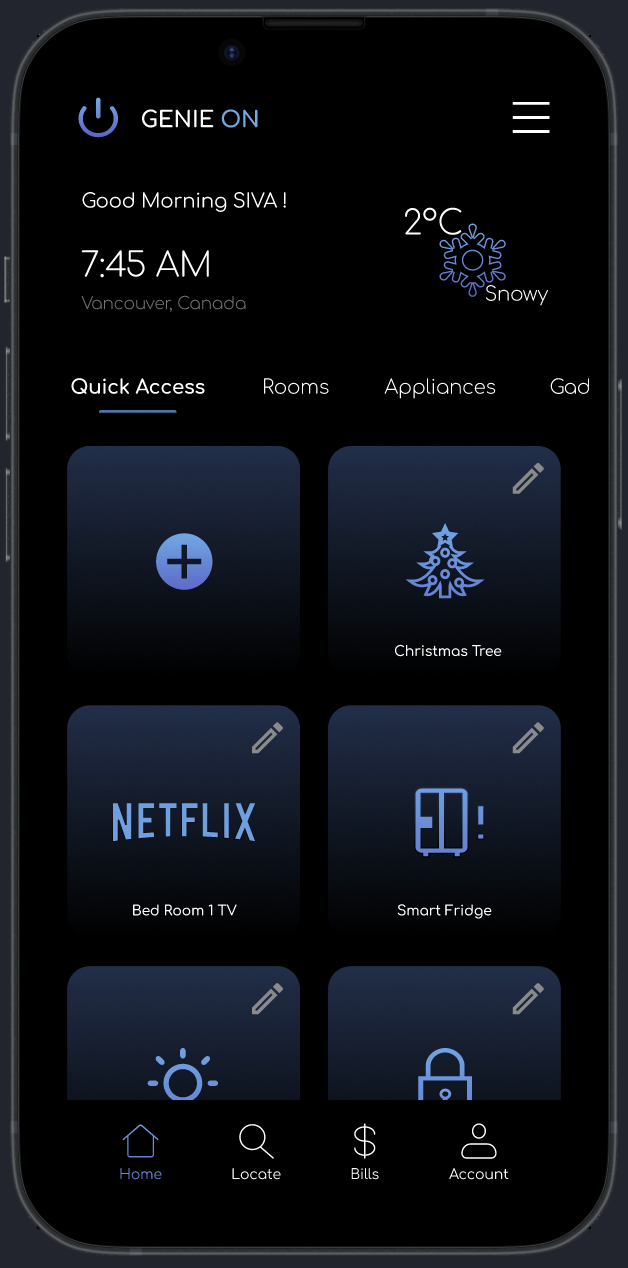Edit the Christmas Tree card
This screenshot has height=1268, width=628.
pos(528,479)
